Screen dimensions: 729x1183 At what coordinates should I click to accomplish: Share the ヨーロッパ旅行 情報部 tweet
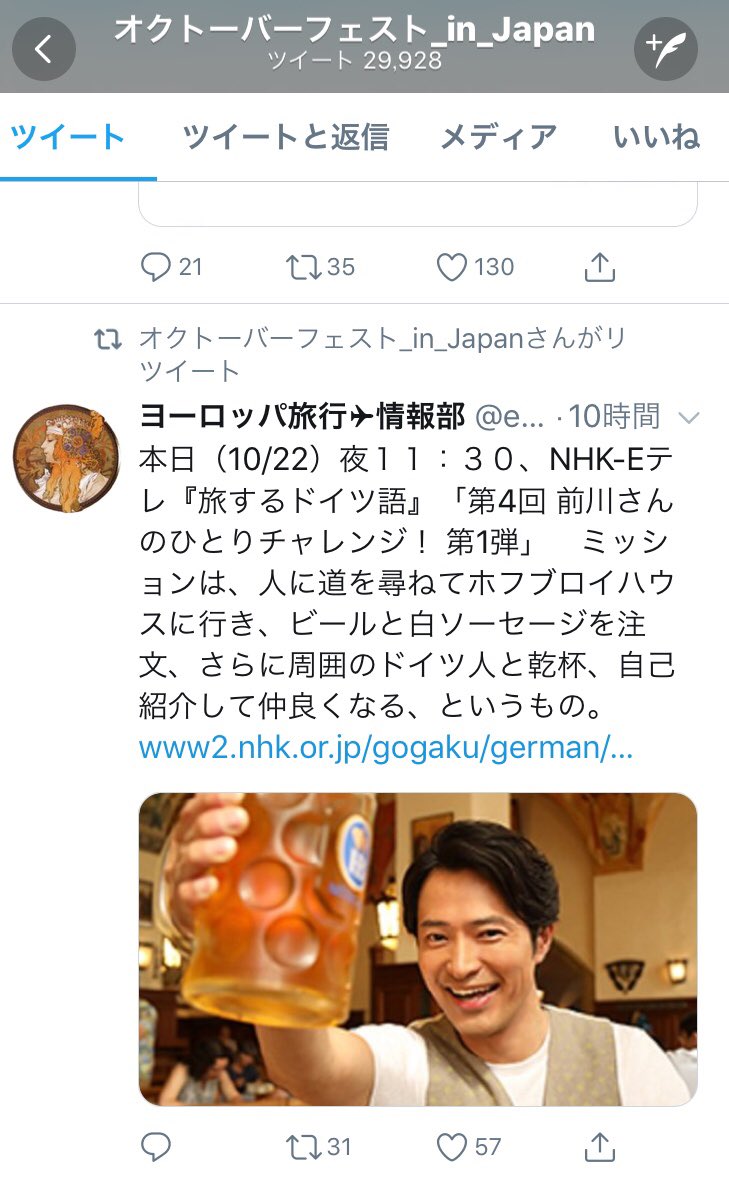point(599,1146)
